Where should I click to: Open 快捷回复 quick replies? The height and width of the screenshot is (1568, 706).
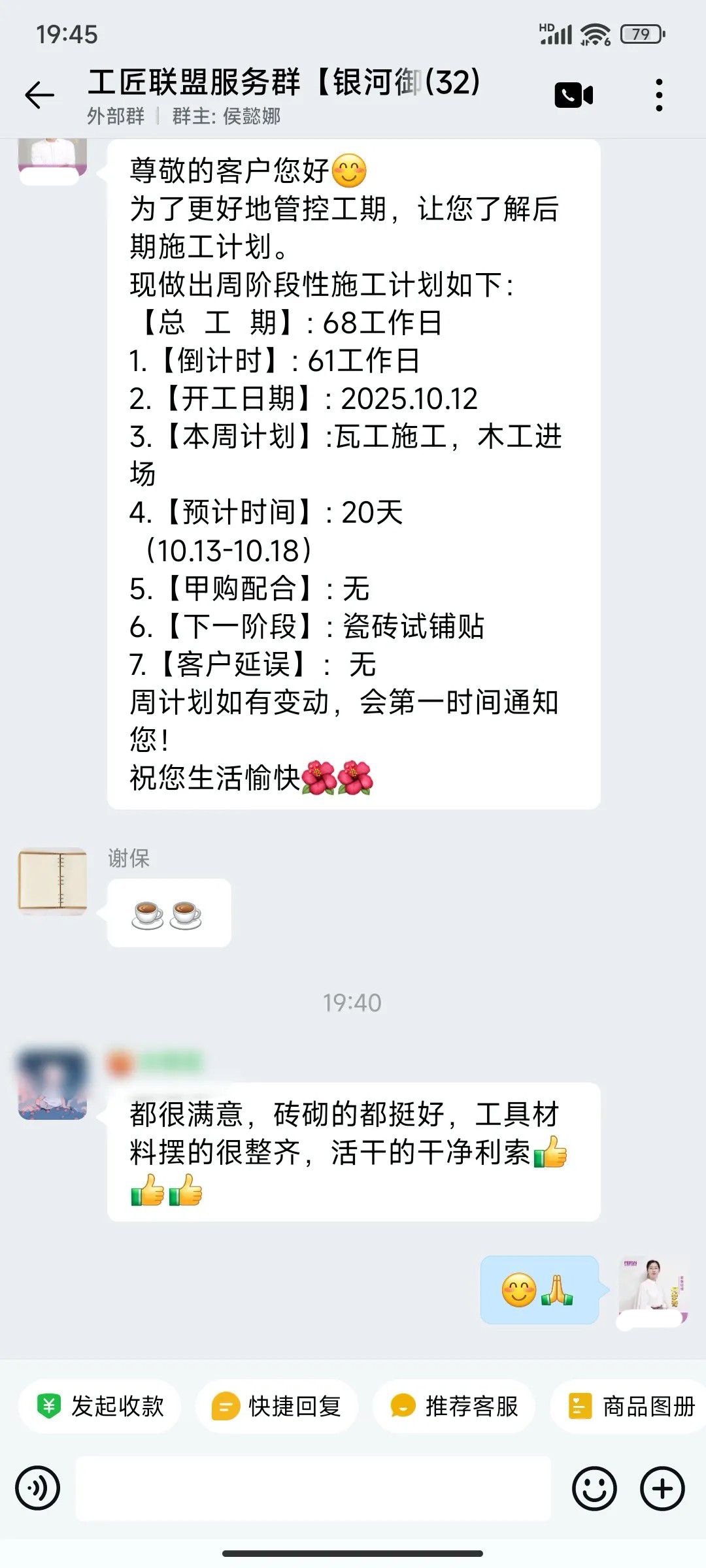coord(277,1406)
